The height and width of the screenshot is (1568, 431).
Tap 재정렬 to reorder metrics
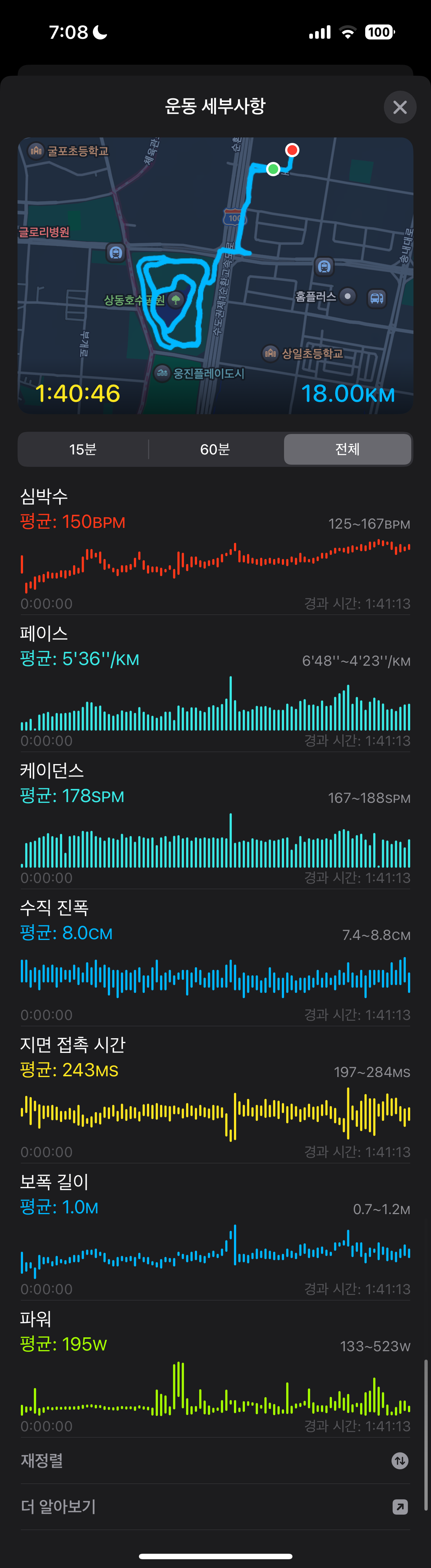point(215,1460)
